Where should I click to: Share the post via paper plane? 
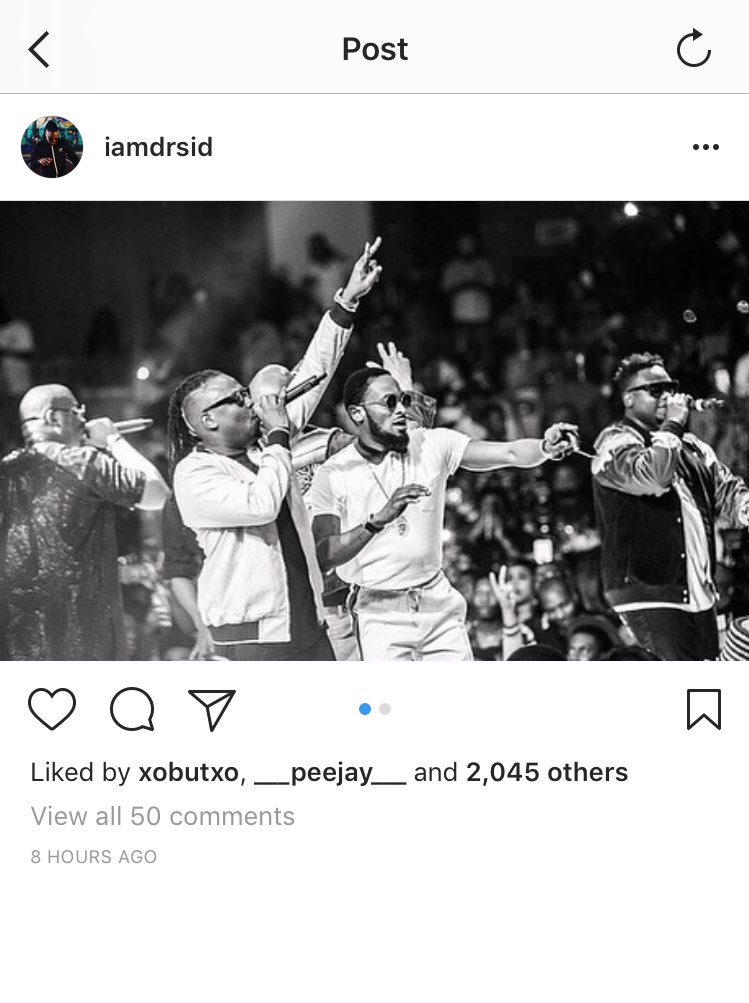(211, 709)
